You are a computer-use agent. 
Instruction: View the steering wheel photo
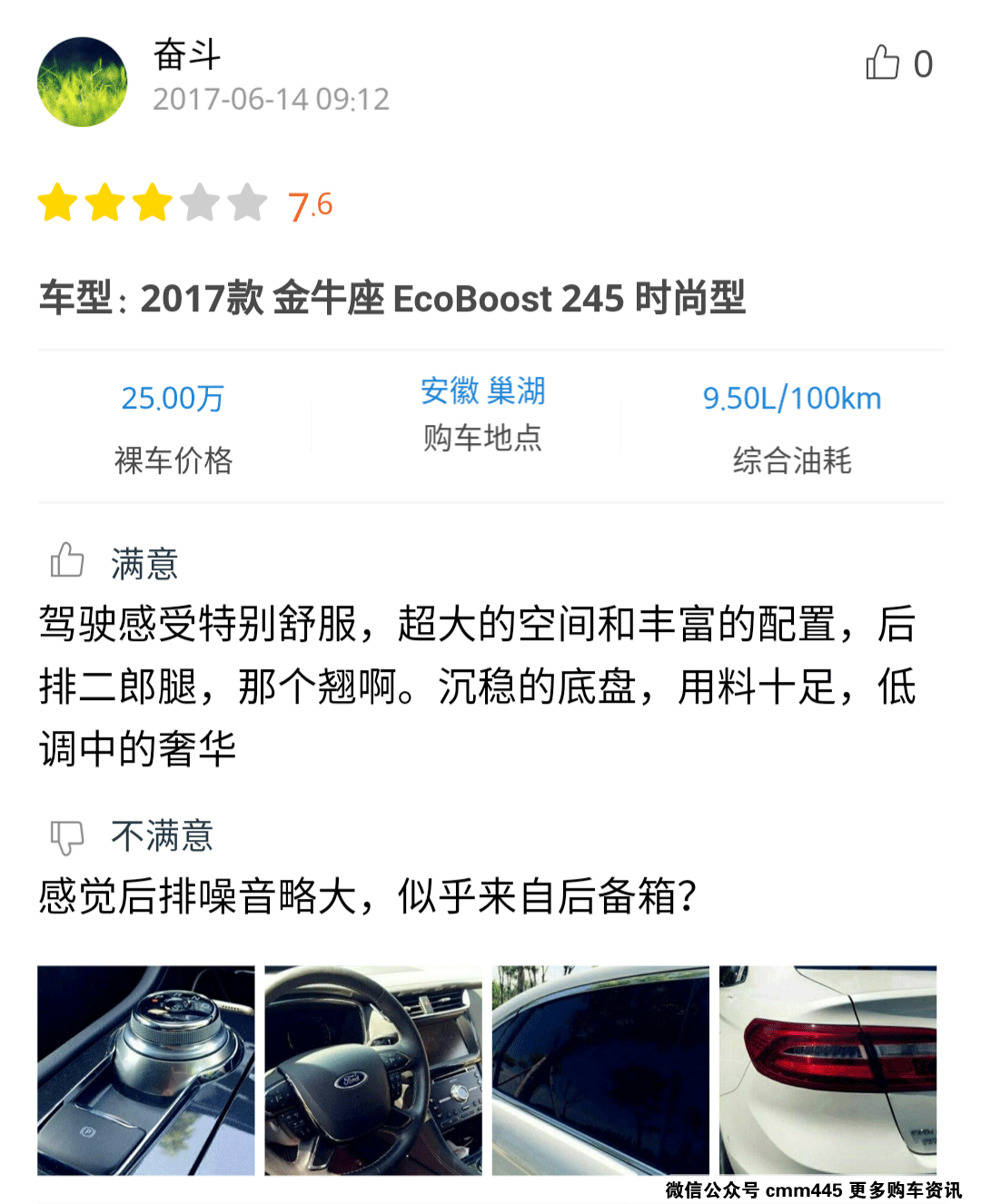click(373, 1070)
